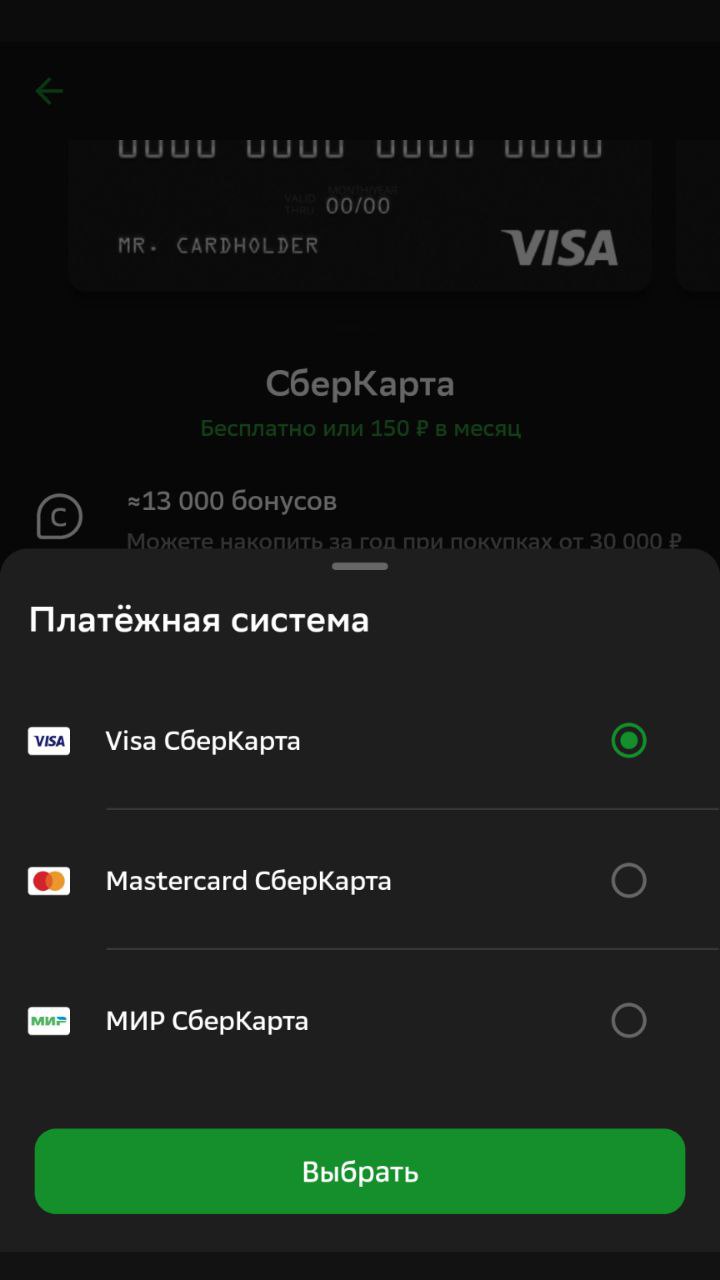Pick the МИР СберКарта option
This screenshot has width=720, height=1280.
[628, 1021]
